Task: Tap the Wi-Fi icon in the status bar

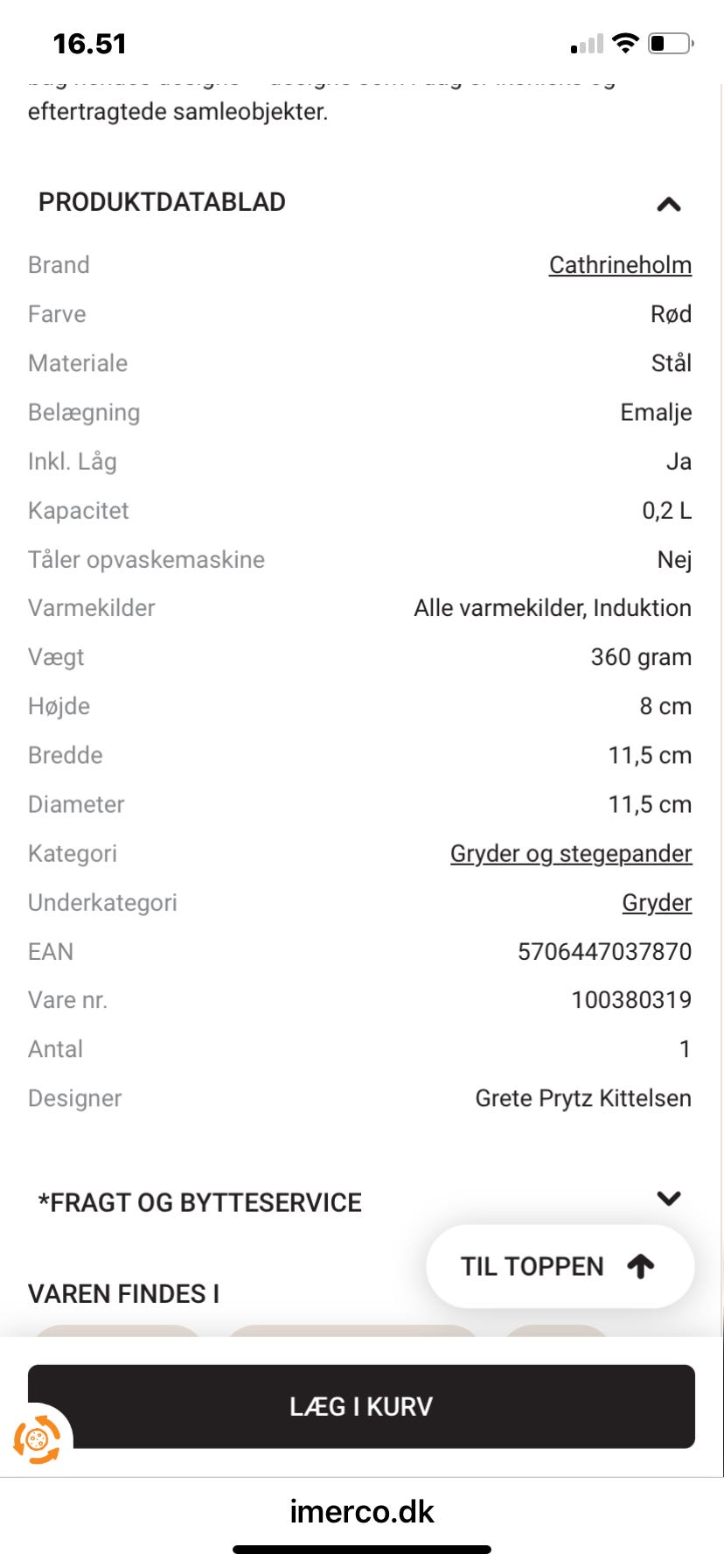Action: pyautogui.click(x=624, y=41)
